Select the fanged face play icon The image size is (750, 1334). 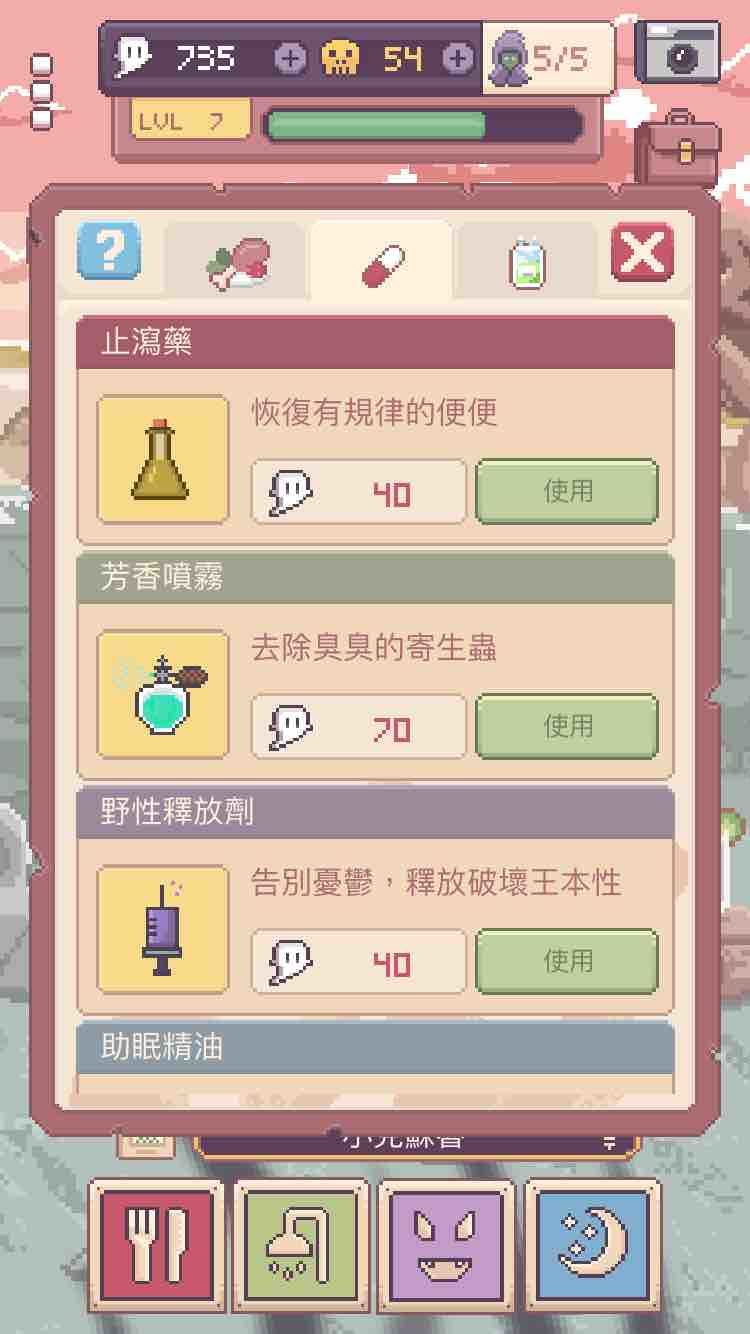[447, 1244]
